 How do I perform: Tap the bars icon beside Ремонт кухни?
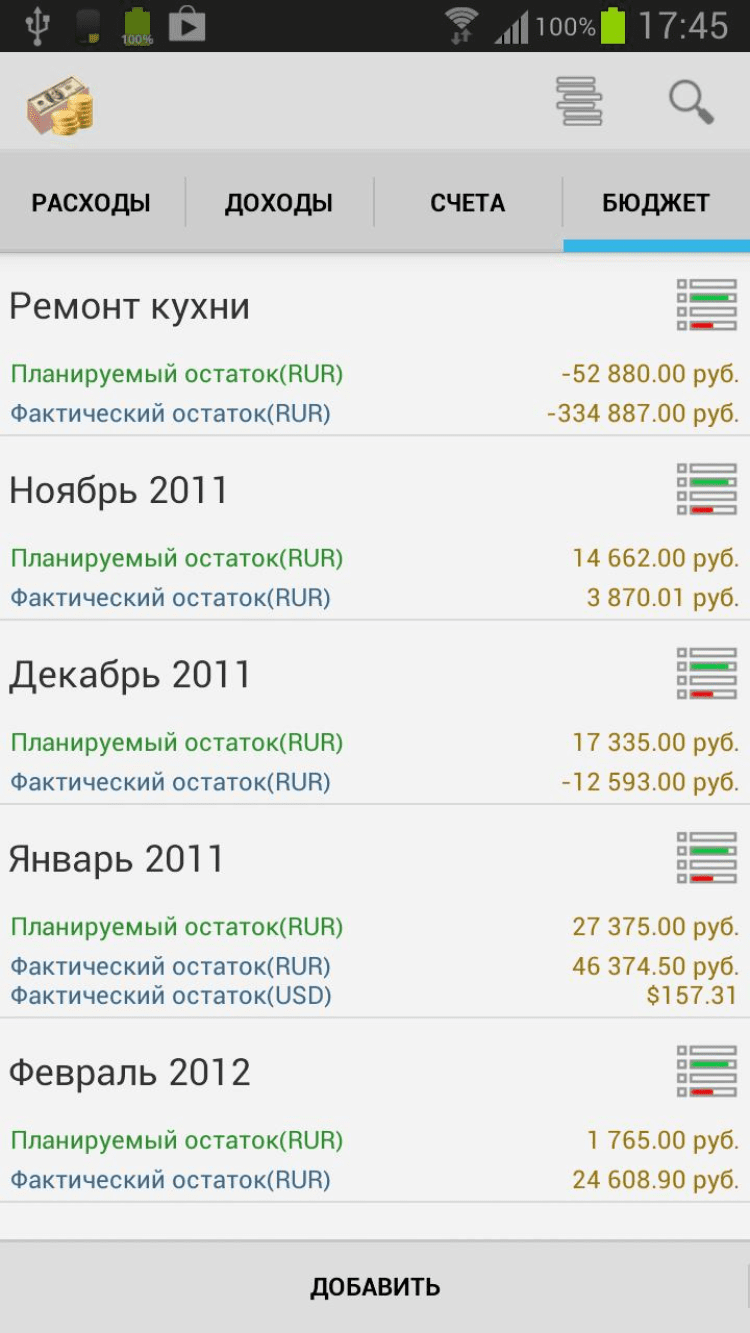point(707,306)
